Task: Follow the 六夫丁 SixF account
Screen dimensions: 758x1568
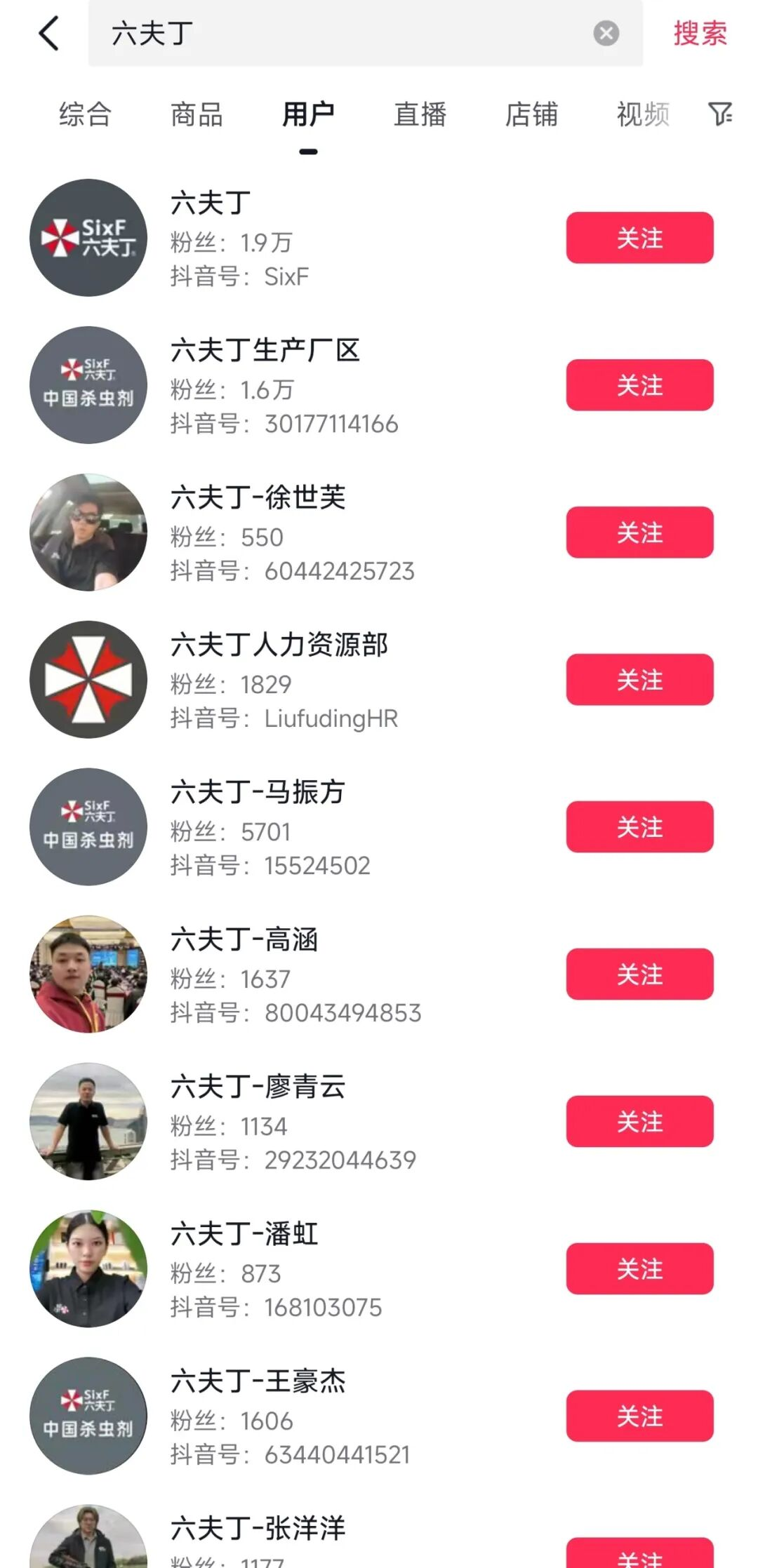Action: 639,238
